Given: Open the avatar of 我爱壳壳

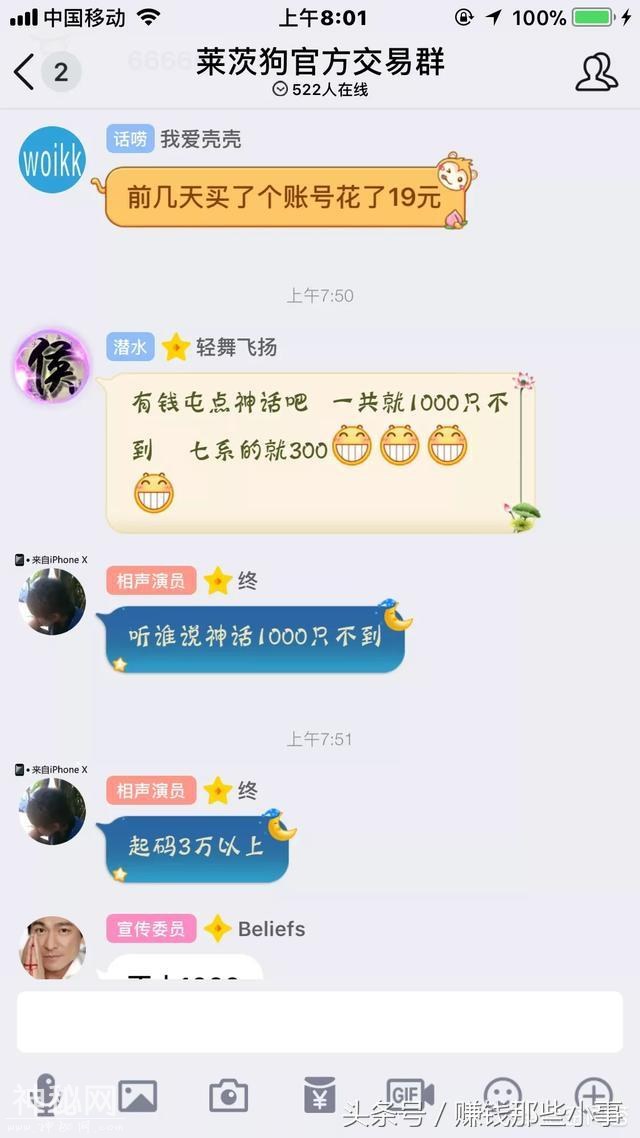Looking at the screenshot, I should pos(52,160).
